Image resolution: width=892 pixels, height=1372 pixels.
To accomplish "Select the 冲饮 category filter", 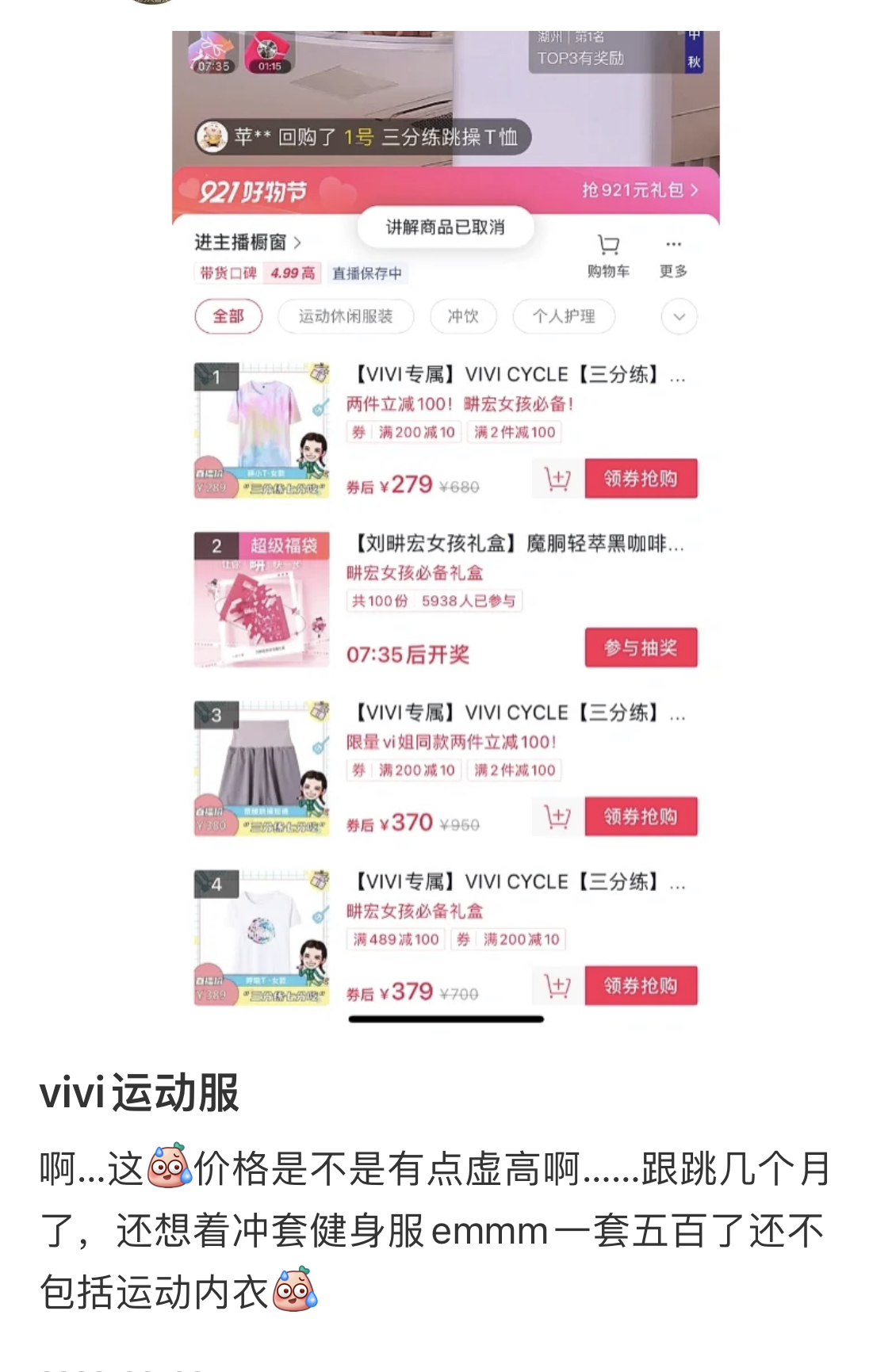I will [463, 315].
